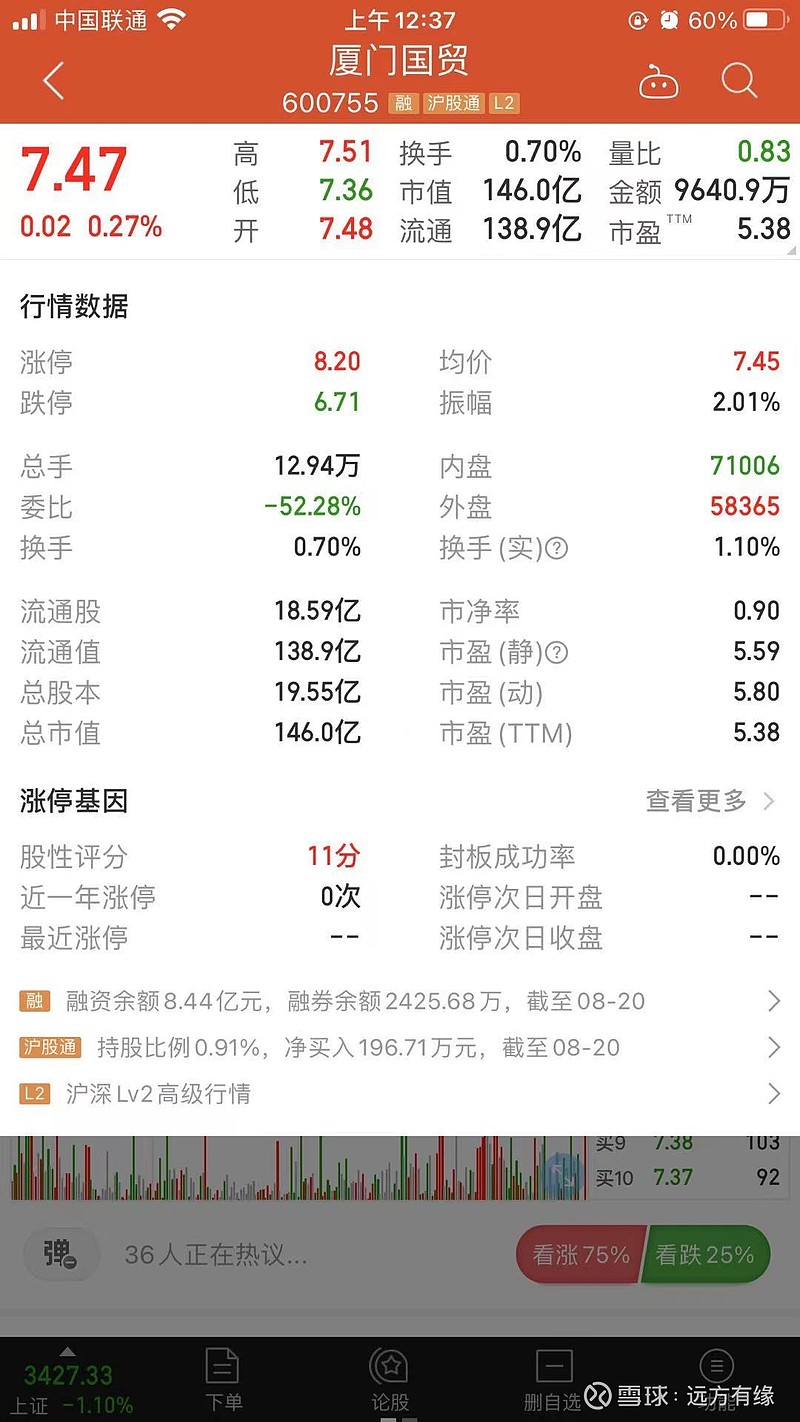The height and width of the screenshot is (1422, 800).
Task: Tap help icon next to 换手(实)
Action: (558, 548)
